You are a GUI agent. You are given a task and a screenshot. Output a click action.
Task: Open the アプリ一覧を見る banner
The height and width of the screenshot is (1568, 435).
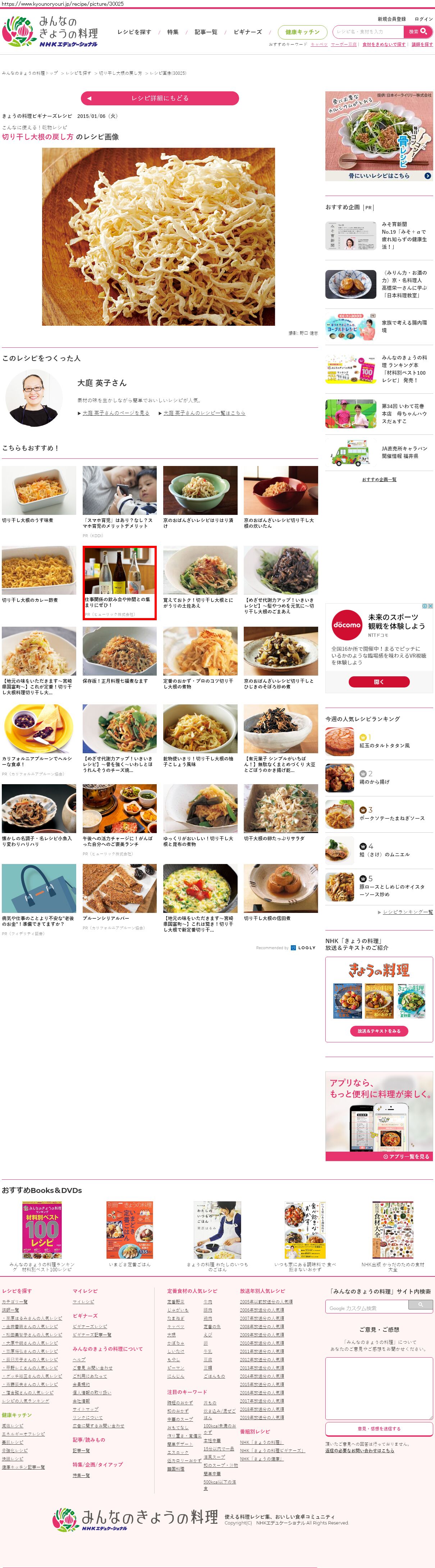[x=379, y=1156]
